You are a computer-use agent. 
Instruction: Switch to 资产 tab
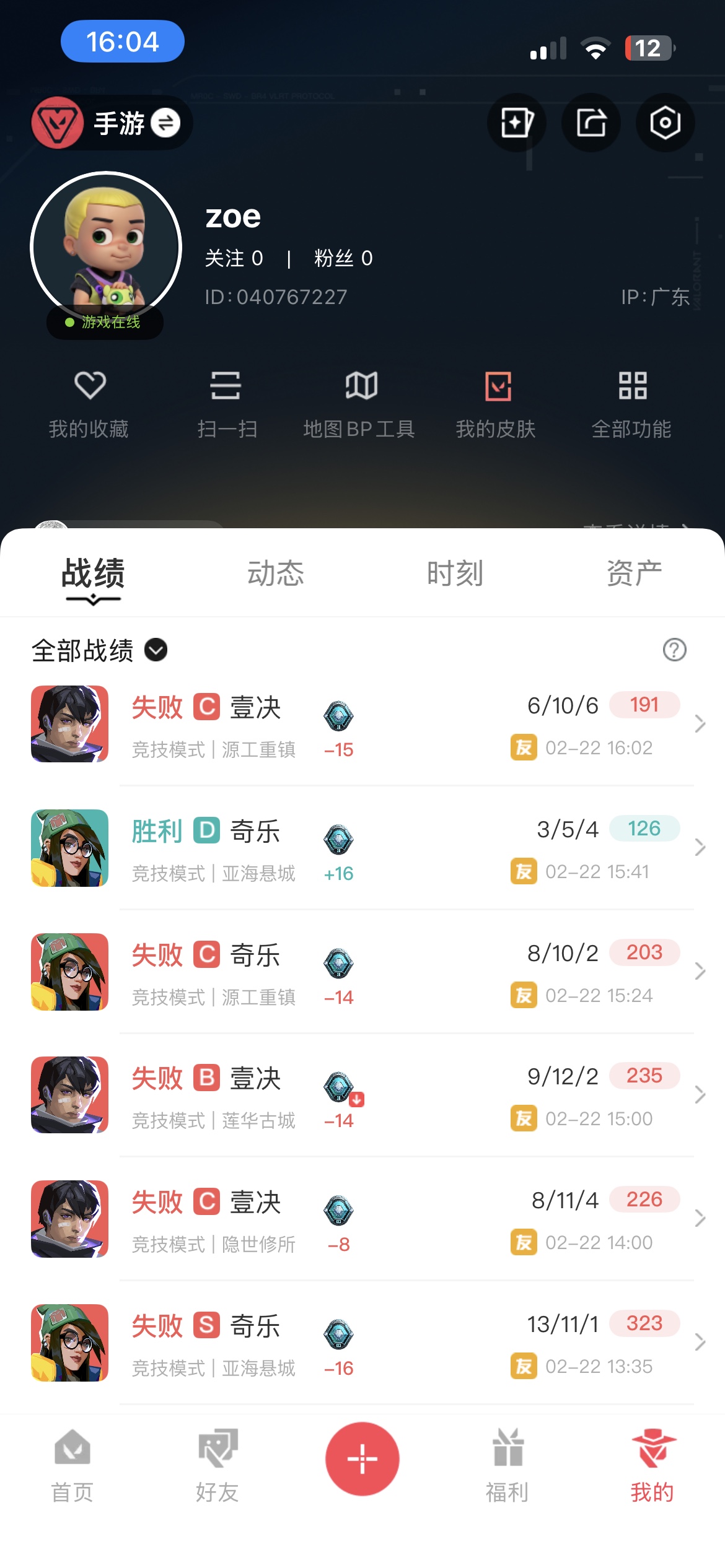633,573
